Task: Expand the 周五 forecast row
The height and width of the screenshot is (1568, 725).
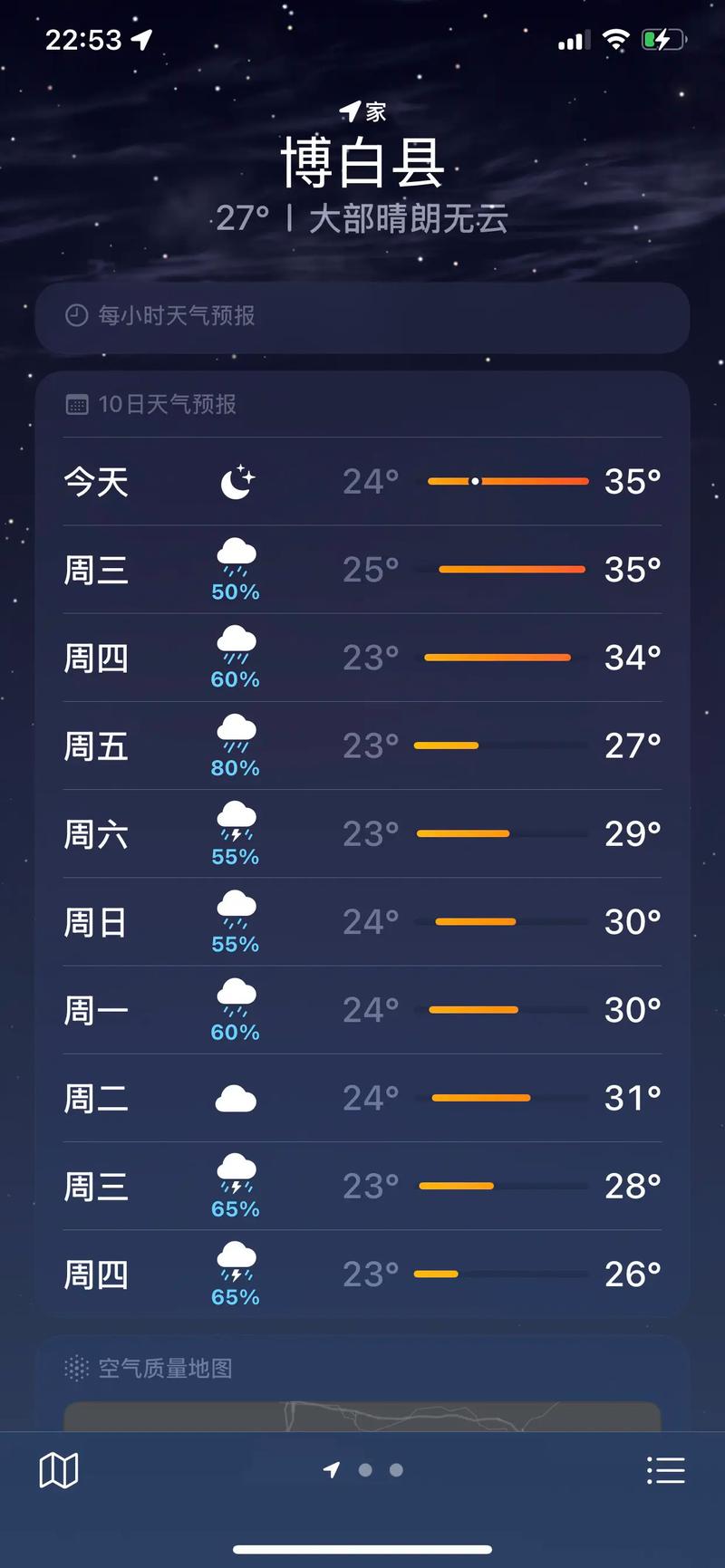Action: point(362,745)
